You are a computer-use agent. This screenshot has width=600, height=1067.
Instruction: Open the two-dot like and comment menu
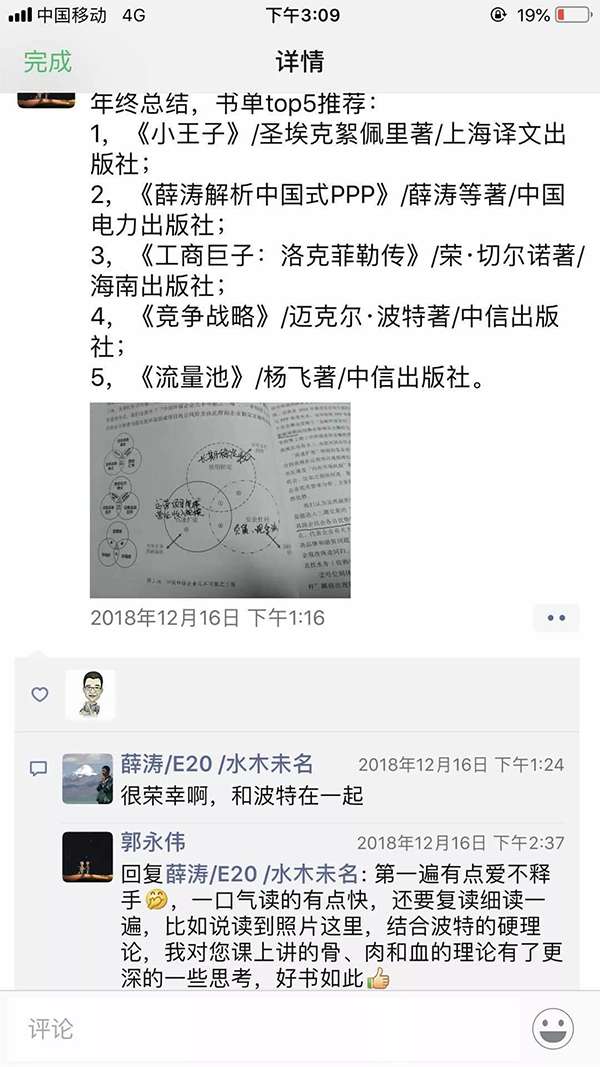(556, 618)
